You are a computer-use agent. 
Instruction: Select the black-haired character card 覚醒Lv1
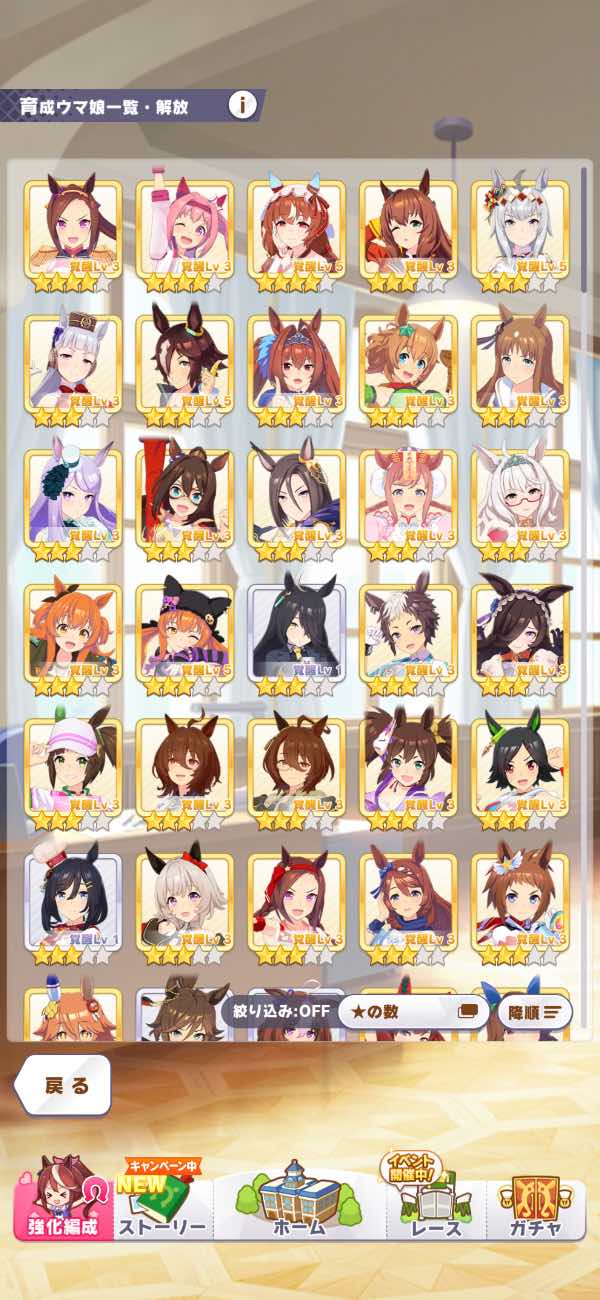[x=296, y=632]
